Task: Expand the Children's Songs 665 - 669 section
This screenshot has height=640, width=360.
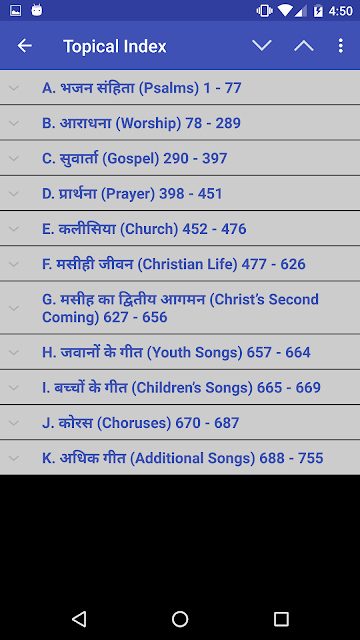Action: tap(180, 387)
